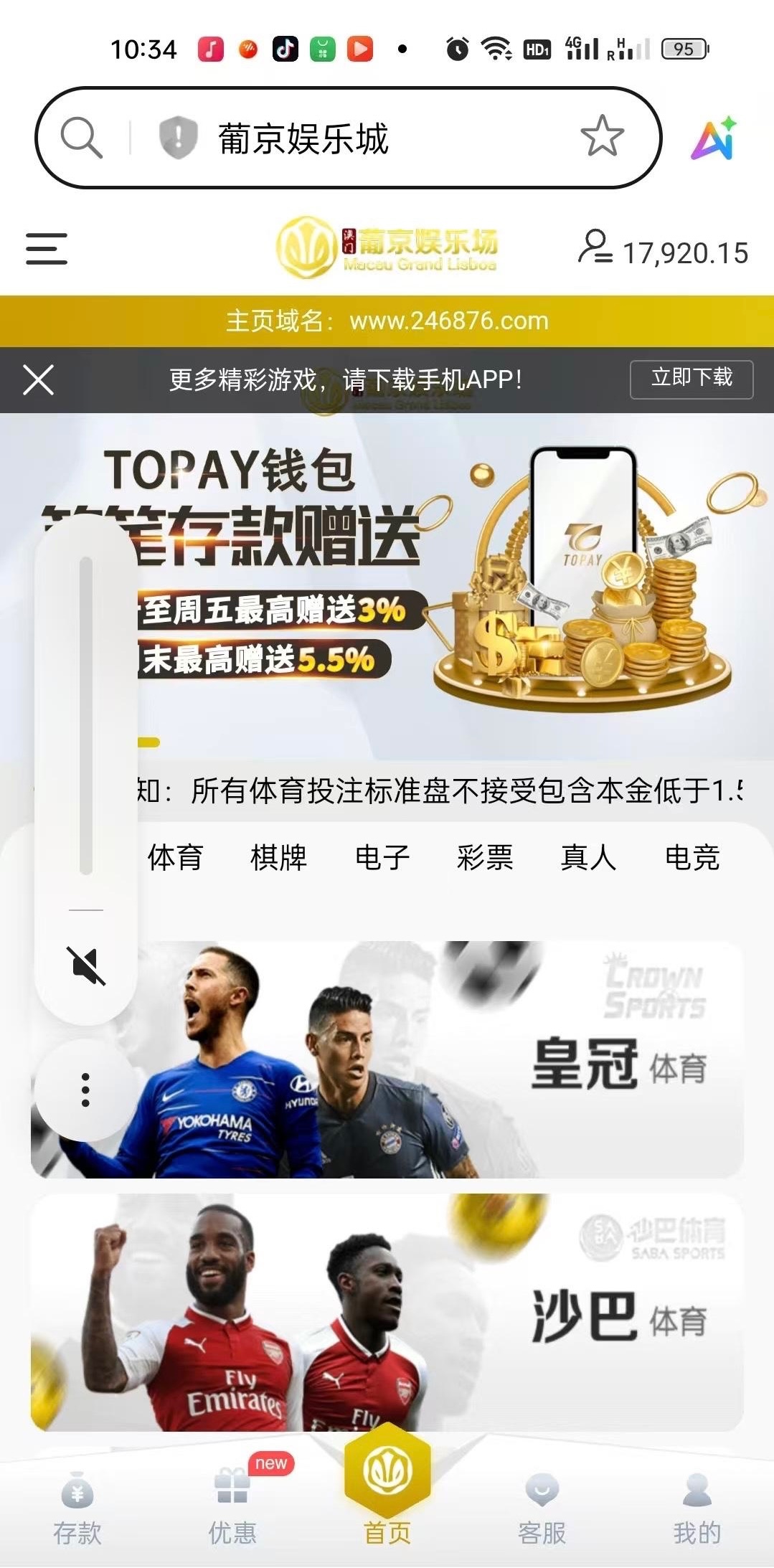Dismiss the app download banner
The image size is (774, 1568).
[39, 379]
